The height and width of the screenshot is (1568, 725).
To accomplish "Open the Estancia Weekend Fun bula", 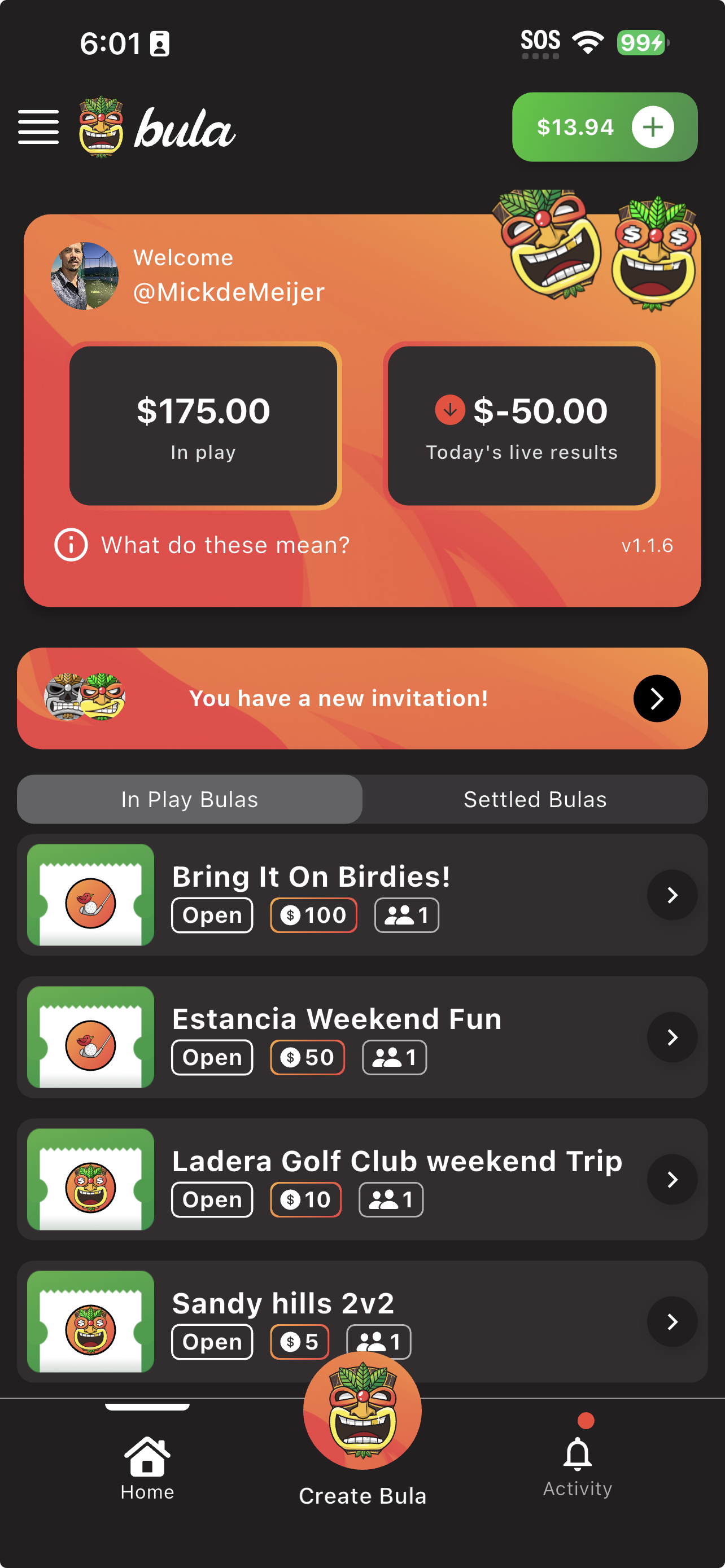I will (362, 1037).
